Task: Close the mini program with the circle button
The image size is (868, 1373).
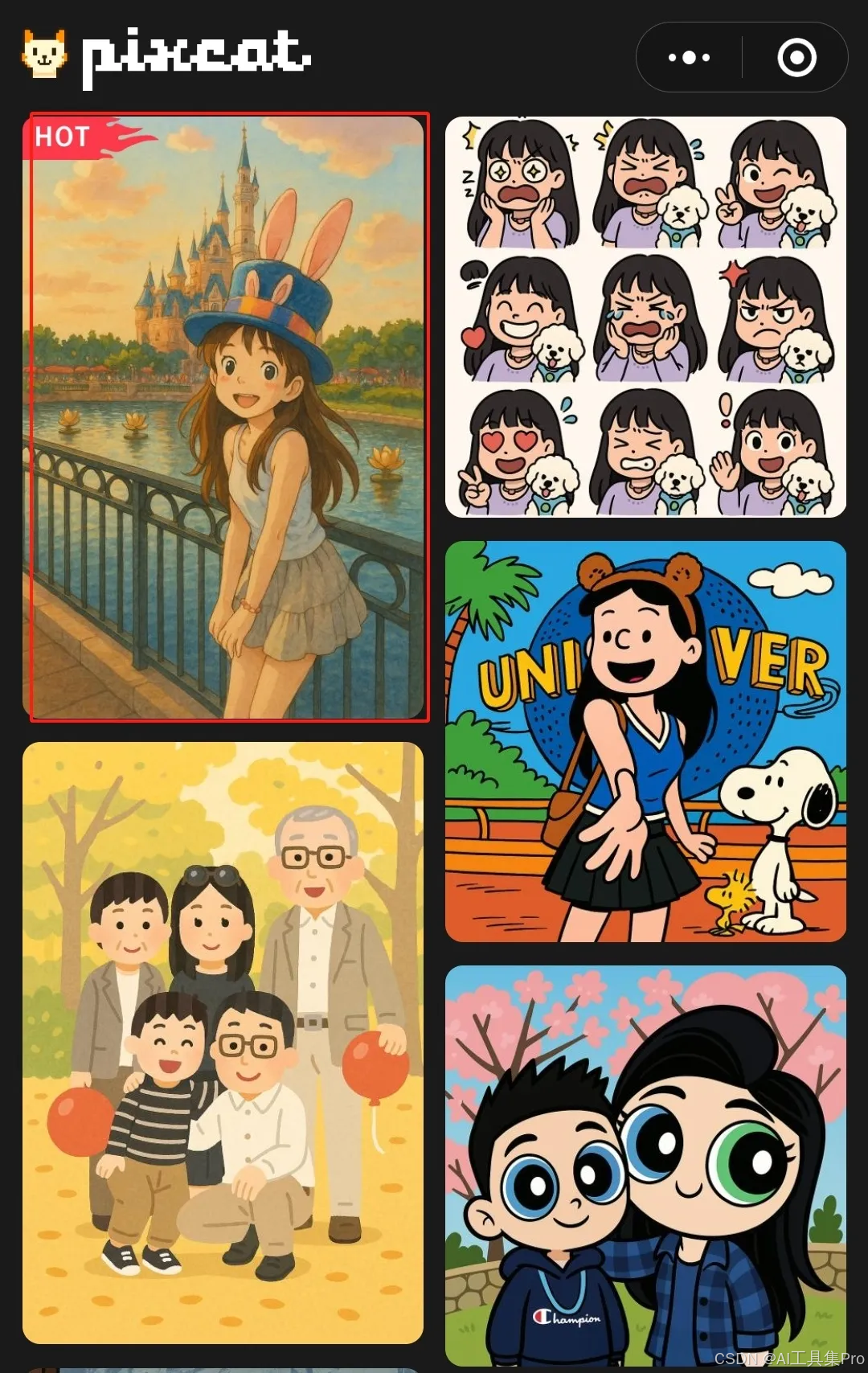Action: [796, 57]
